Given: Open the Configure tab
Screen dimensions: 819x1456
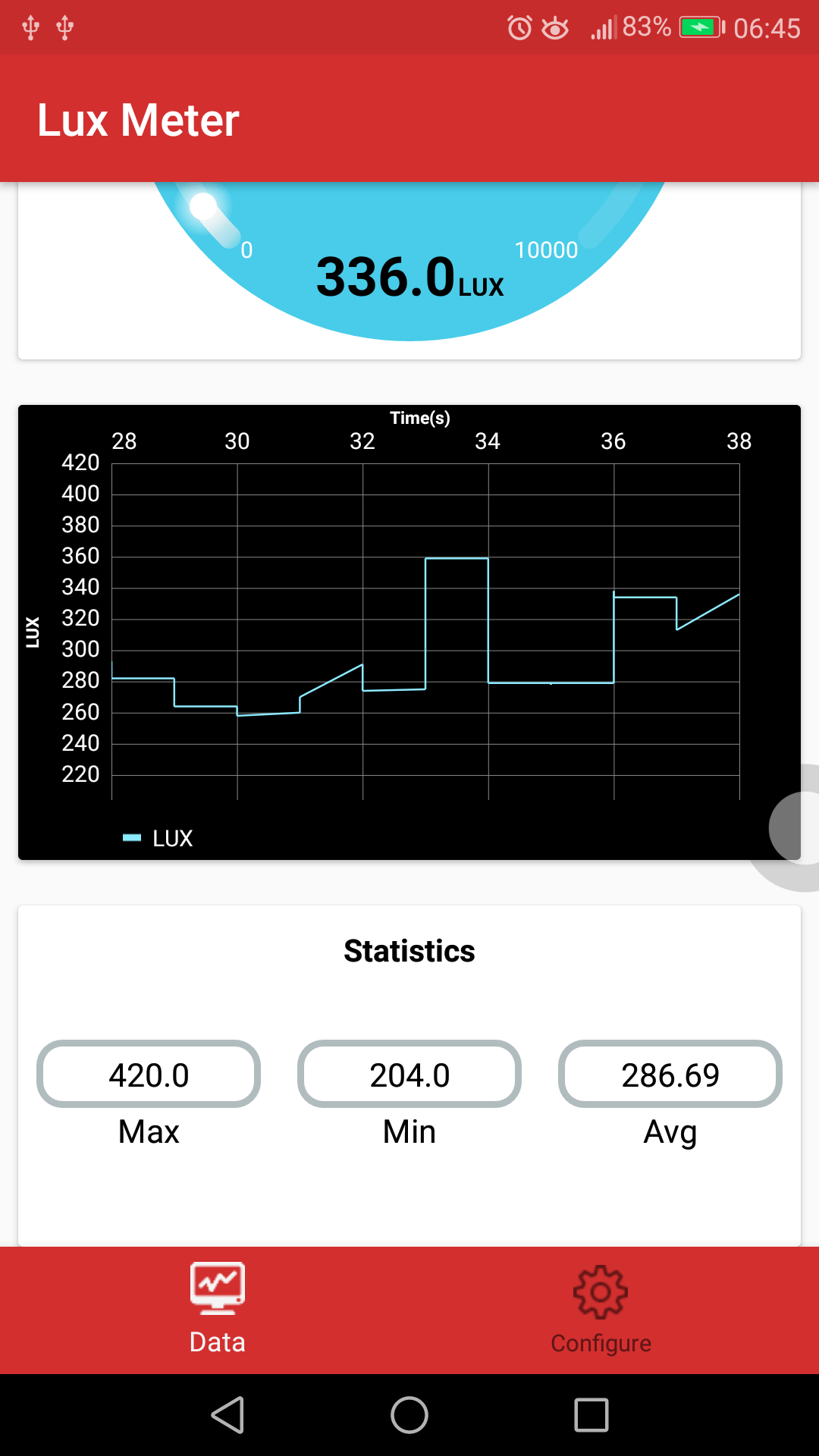Looking at the screenshot, I should tap(601, 1309).
